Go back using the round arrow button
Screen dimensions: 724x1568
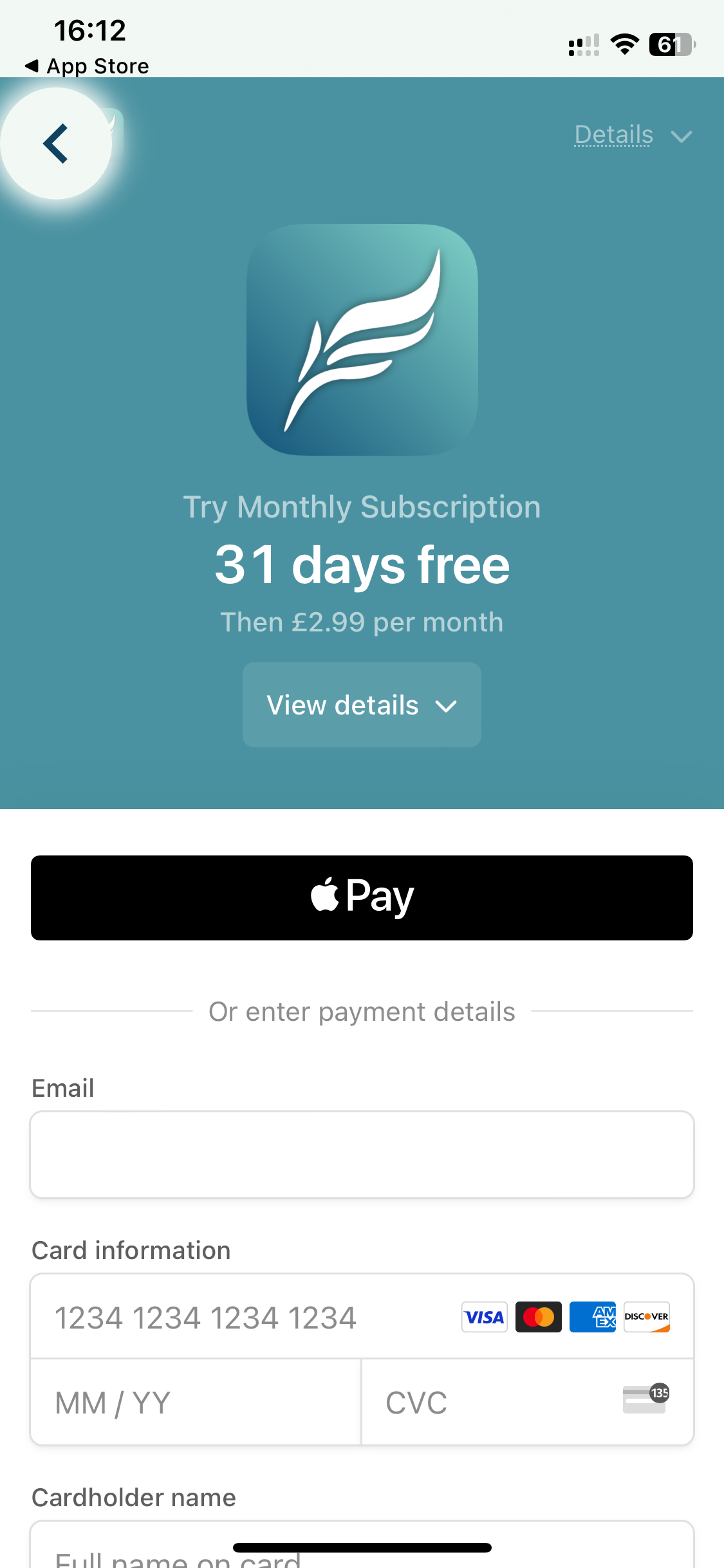(57, 144)
